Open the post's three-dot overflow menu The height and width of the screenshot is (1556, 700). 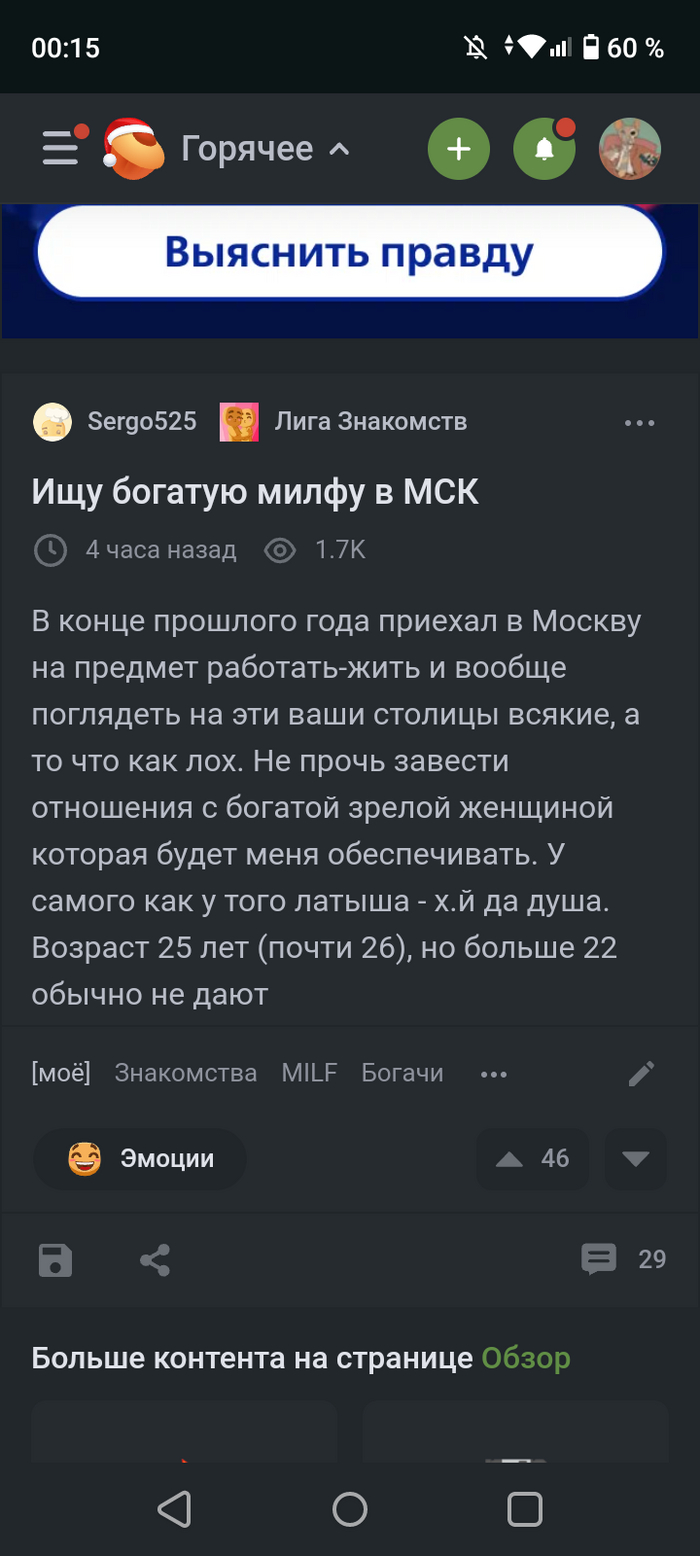tap(639, 423)
